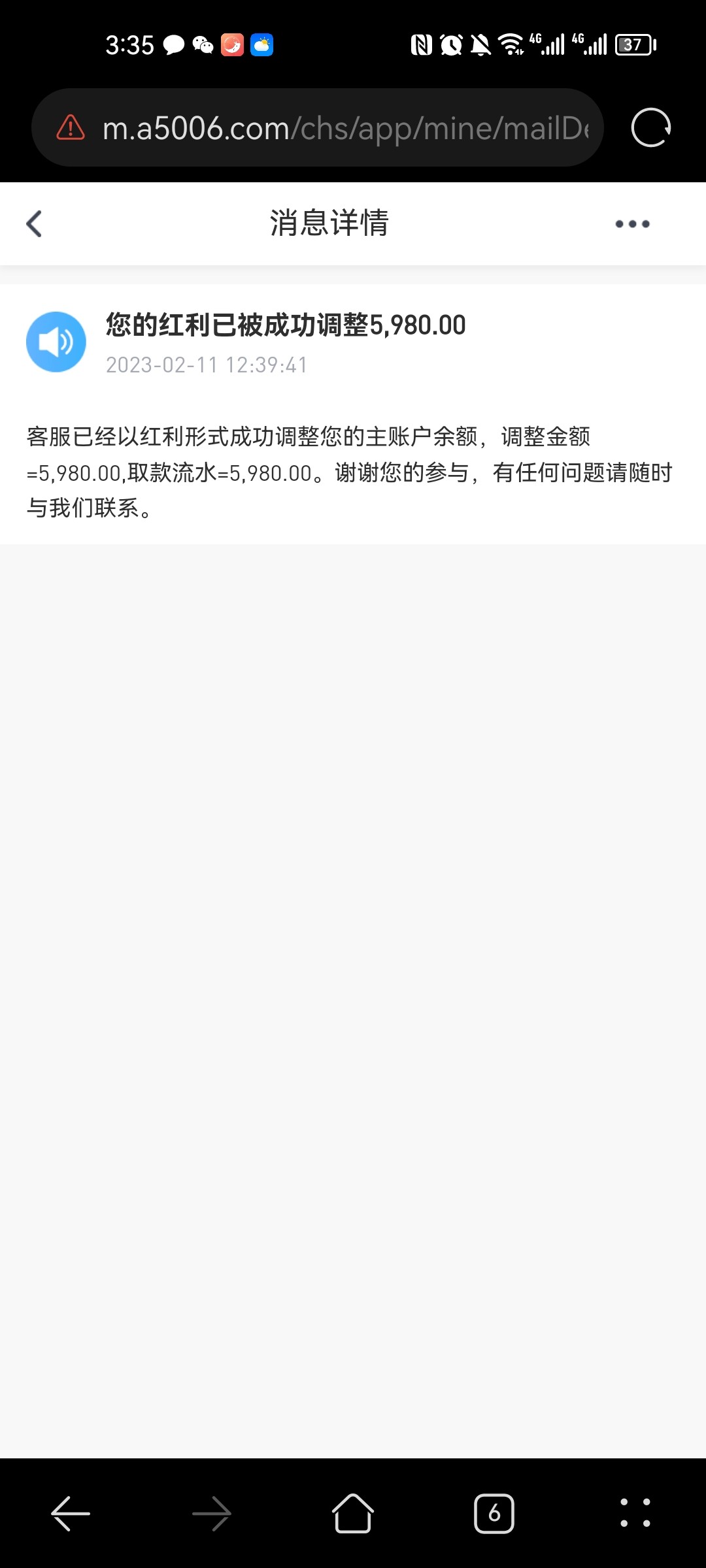706x1568 pixels.
Task: Go to the browser home page
Action: point(353,1513)
